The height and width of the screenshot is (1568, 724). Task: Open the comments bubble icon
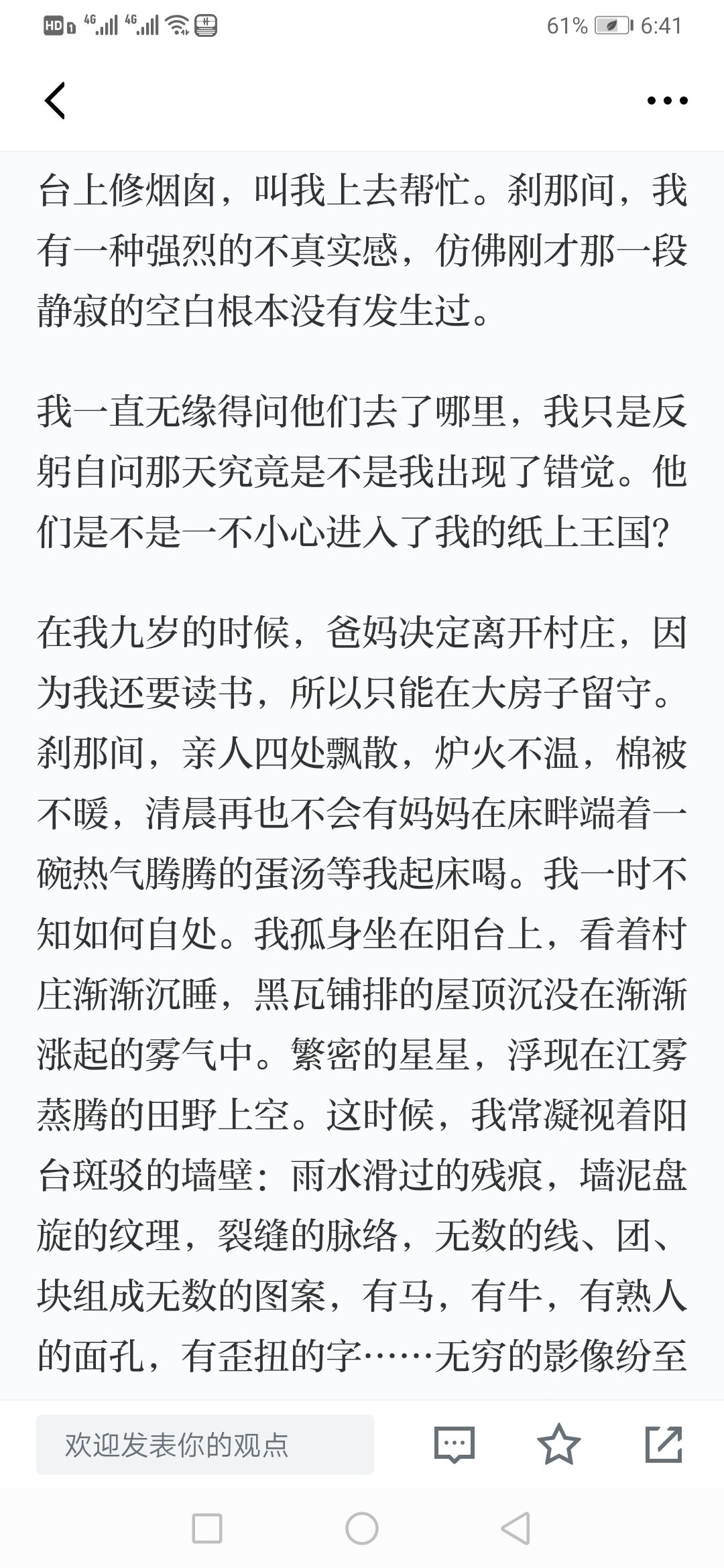(455, 1444)
